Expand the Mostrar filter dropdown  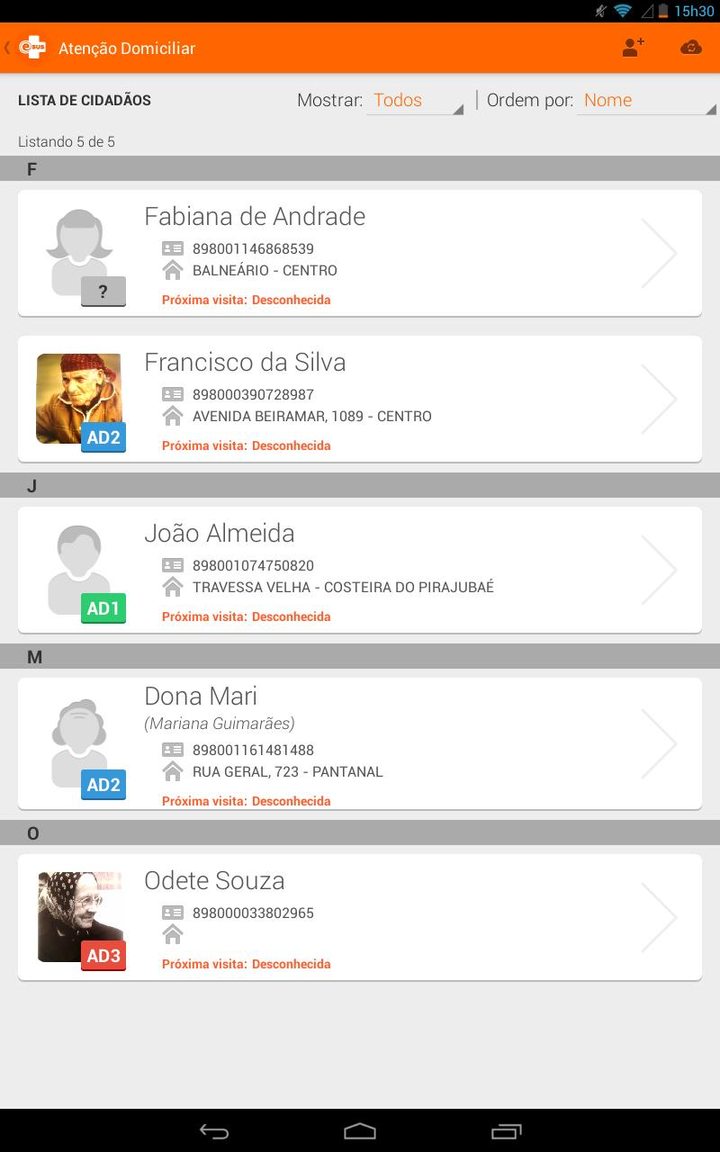tap(415, 101)
